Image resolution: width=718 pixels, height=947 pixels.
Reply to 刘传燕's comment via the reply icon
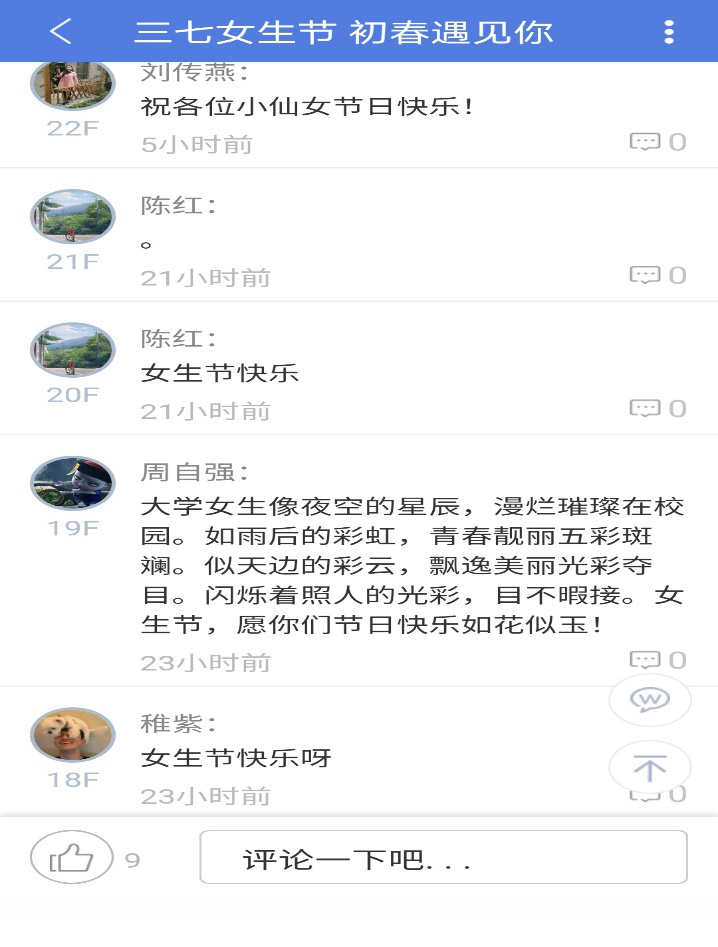pyautogui.click(x=645, y=142)
